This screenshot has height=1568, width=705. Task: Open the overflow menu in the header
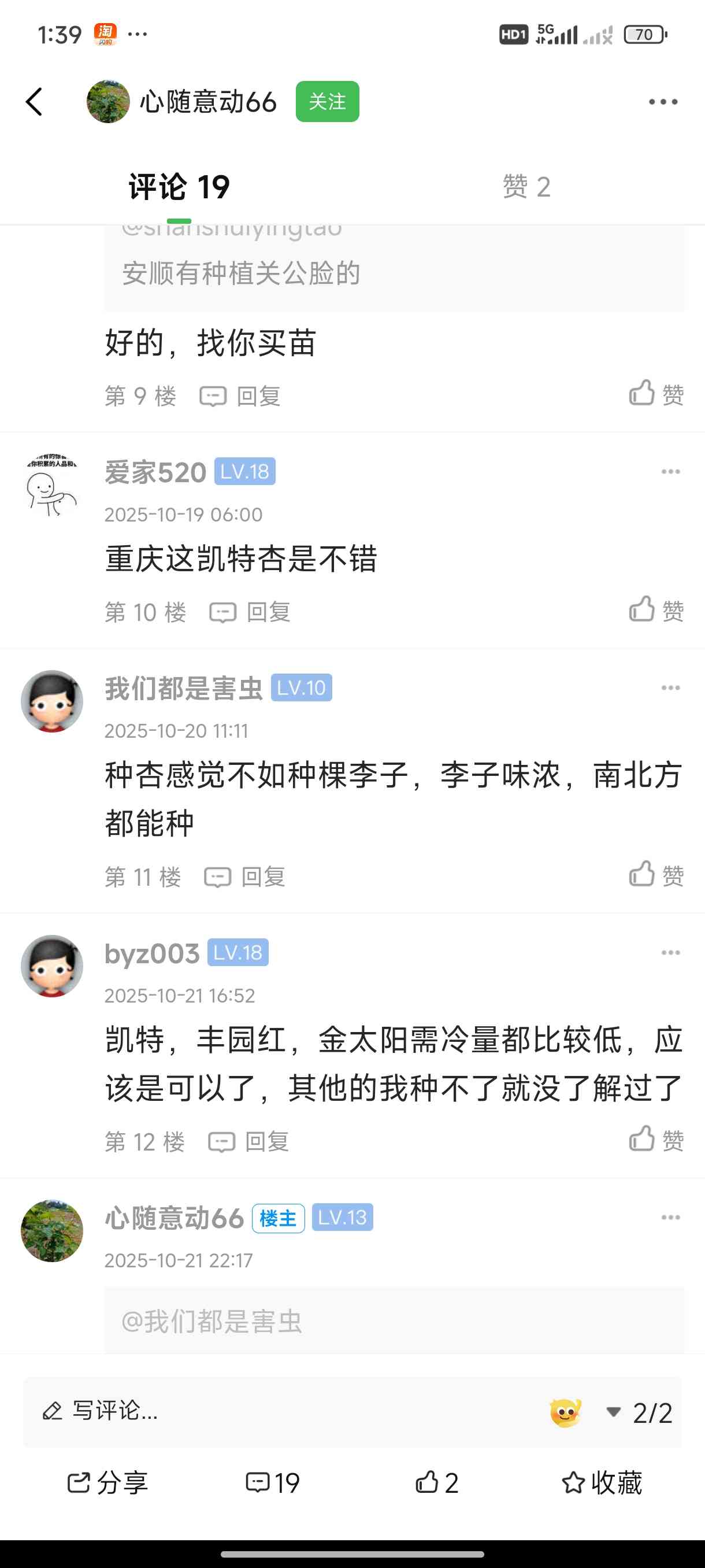[662, 102]
